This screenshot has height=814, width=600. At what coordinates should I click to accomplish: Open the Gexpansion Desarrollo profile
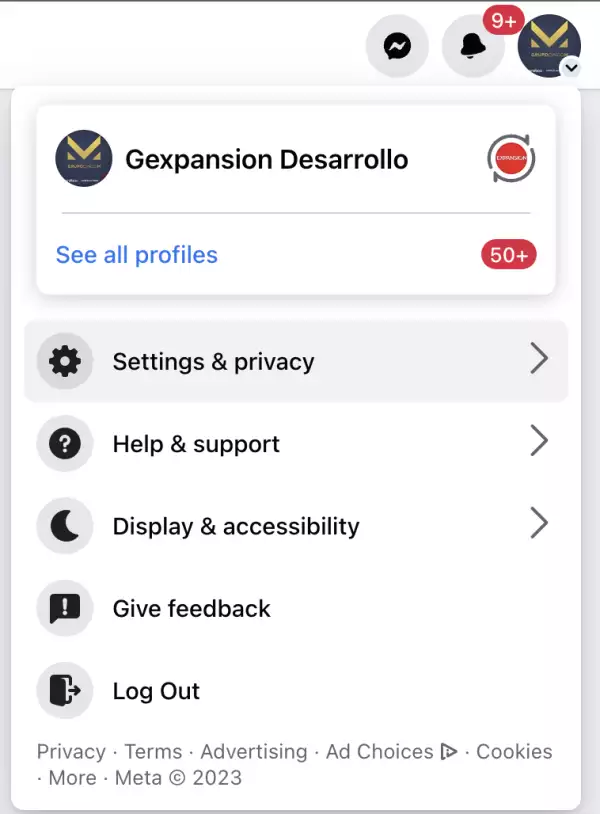266,159
